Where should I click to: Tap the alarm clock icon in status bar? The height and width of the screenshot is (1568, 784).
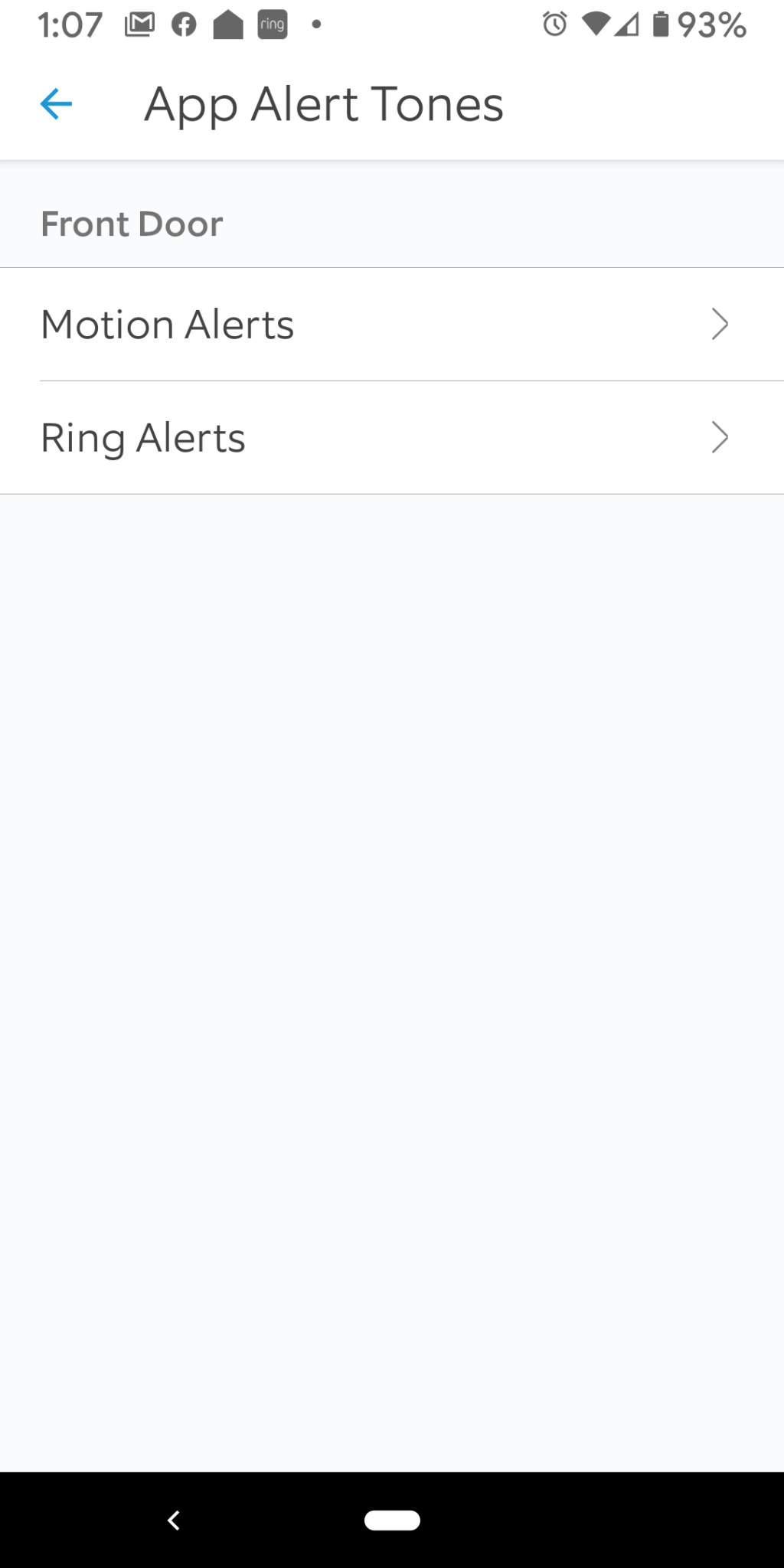pyautogui.click(x=554, y=24)
